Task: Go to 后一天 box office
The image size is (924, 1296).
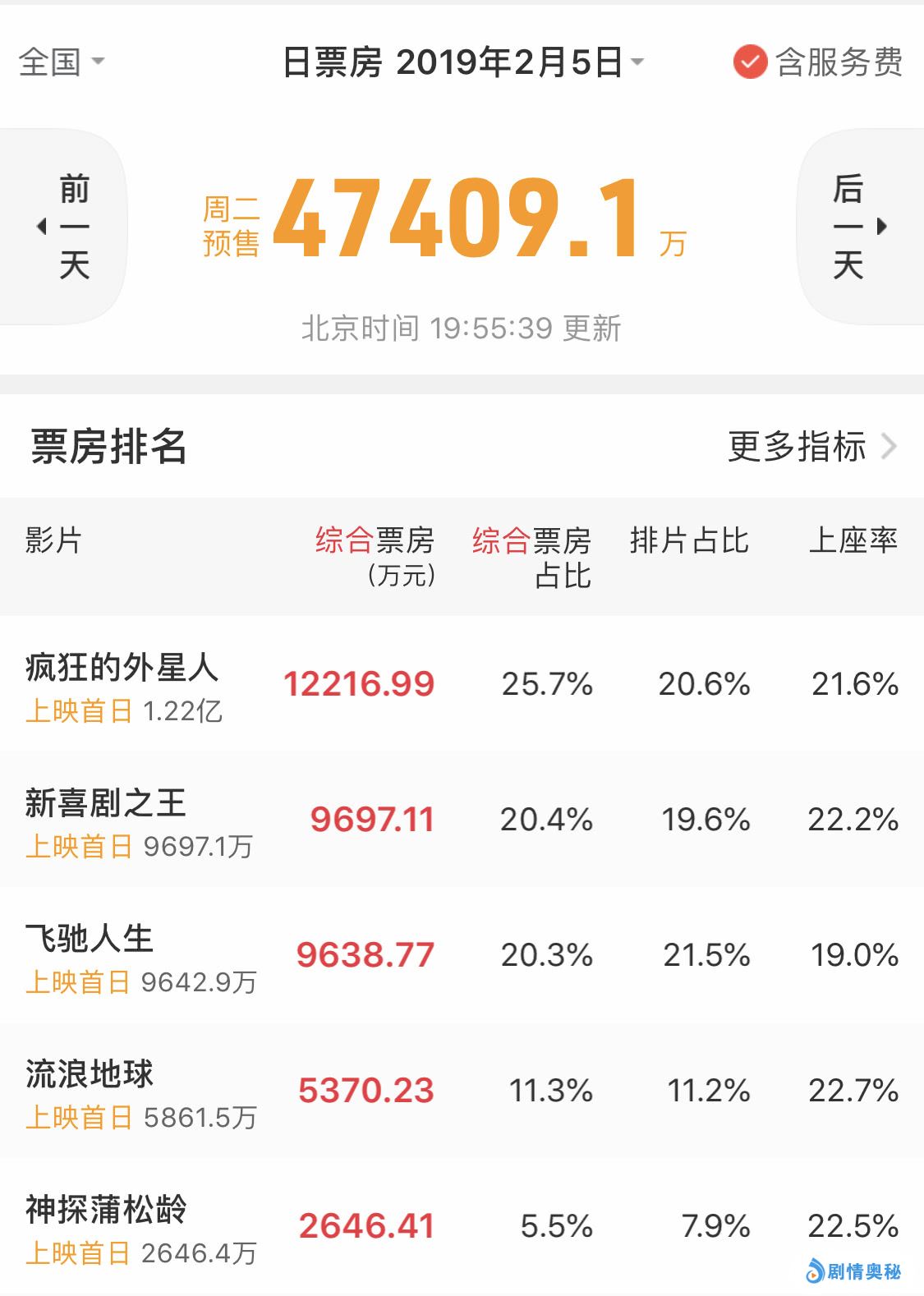Action: pyautogui.click(x=858, y=227)
